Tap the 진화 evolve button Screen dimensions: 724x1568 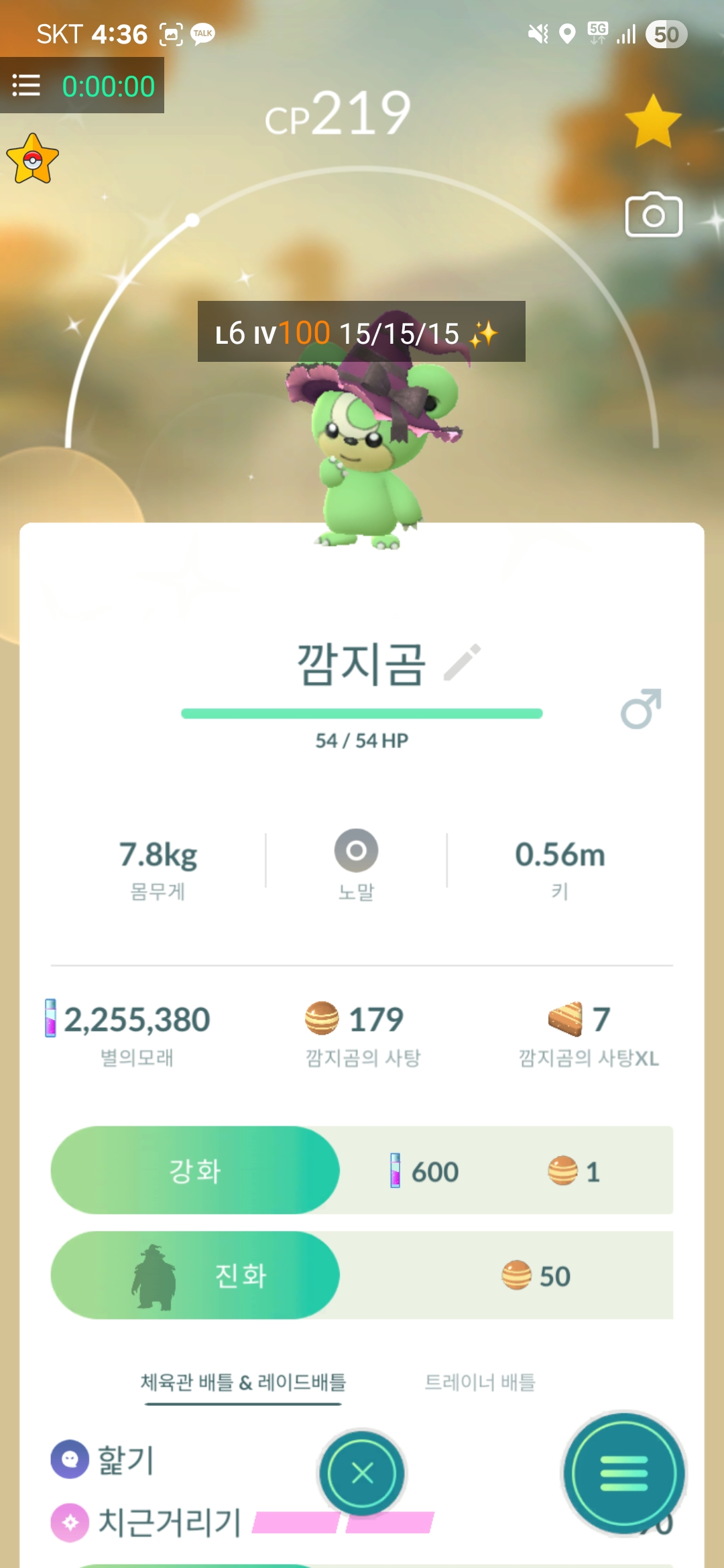click(195, 1275)
